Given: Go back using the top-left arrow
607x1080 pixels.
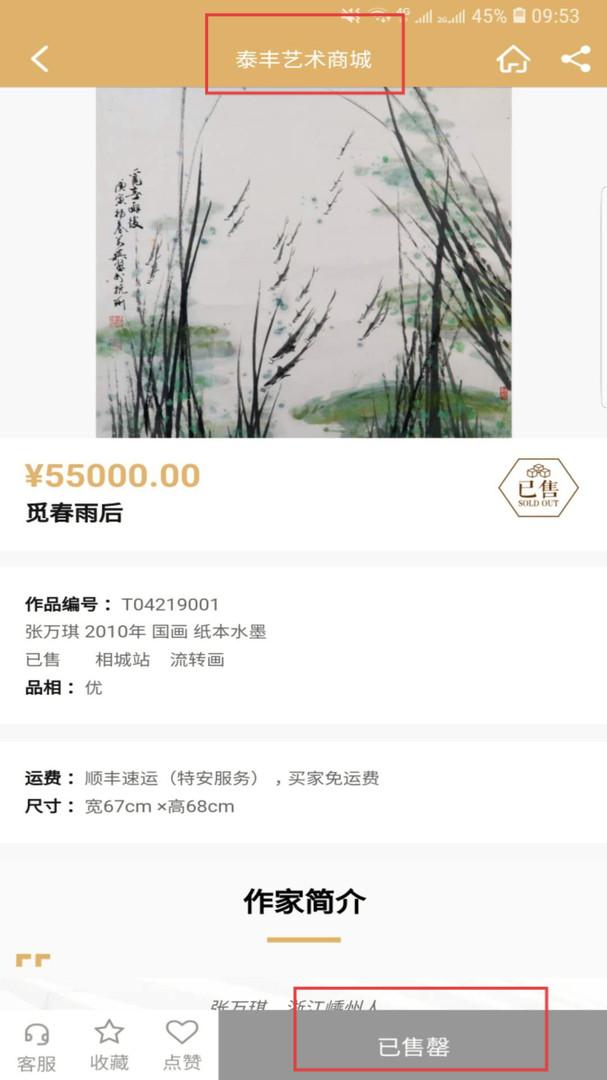Looking at the screenshot, I should click(39, 59).
